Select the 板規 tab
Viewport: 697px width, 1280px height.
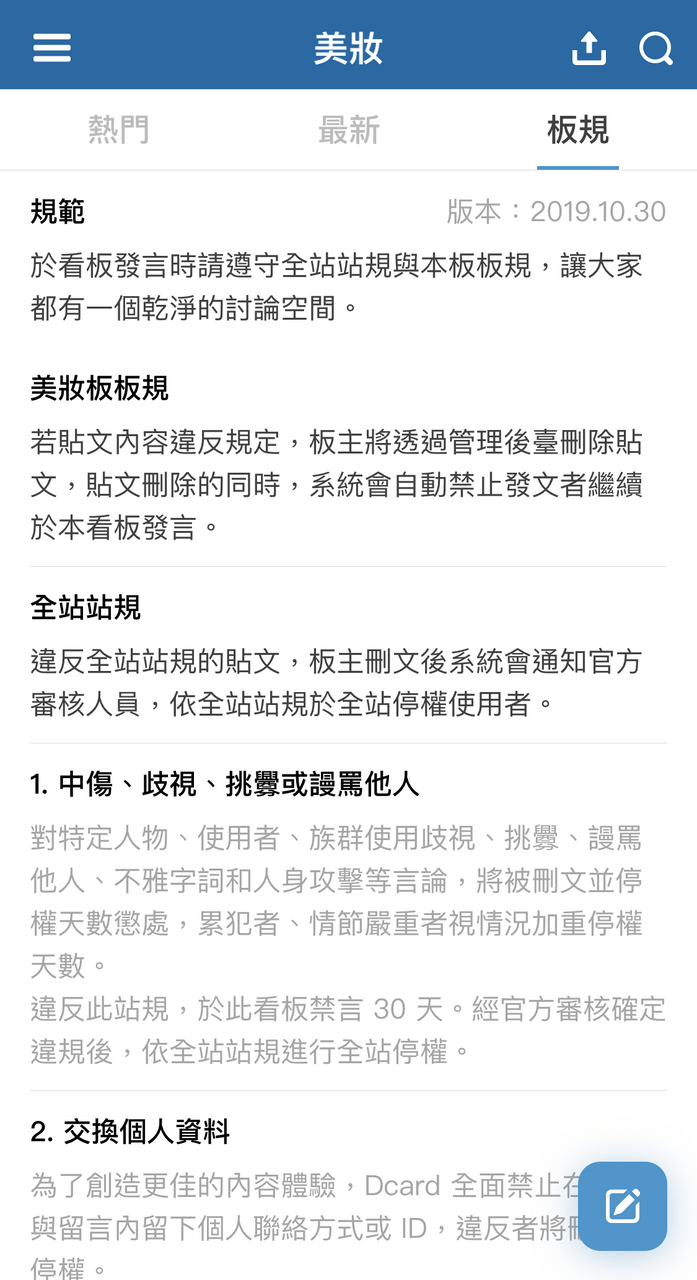tap(578, 130)
